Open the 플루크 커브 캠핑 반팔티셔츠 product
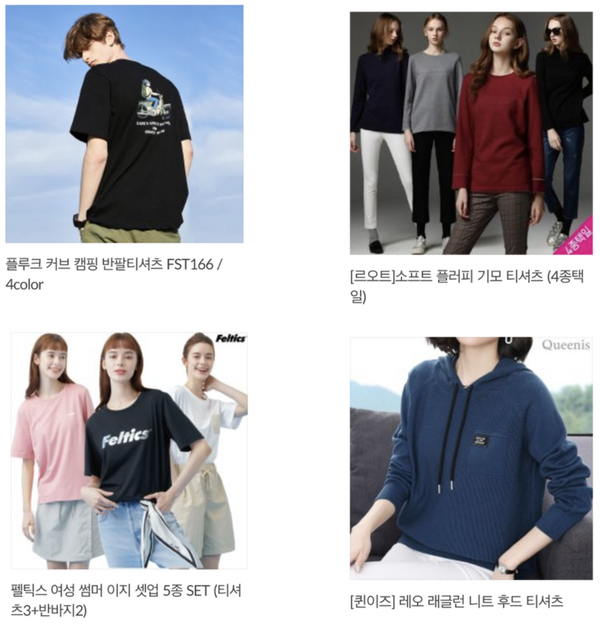 [124, 124]
